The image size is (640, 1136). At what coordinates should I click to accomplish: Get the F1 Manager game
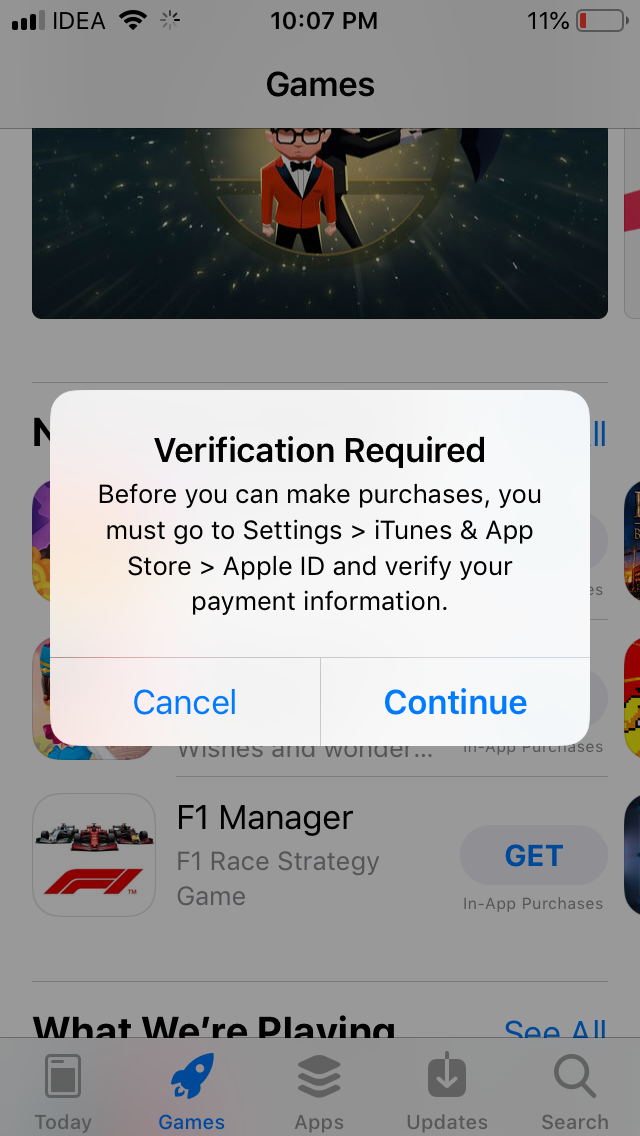[533, 856]
